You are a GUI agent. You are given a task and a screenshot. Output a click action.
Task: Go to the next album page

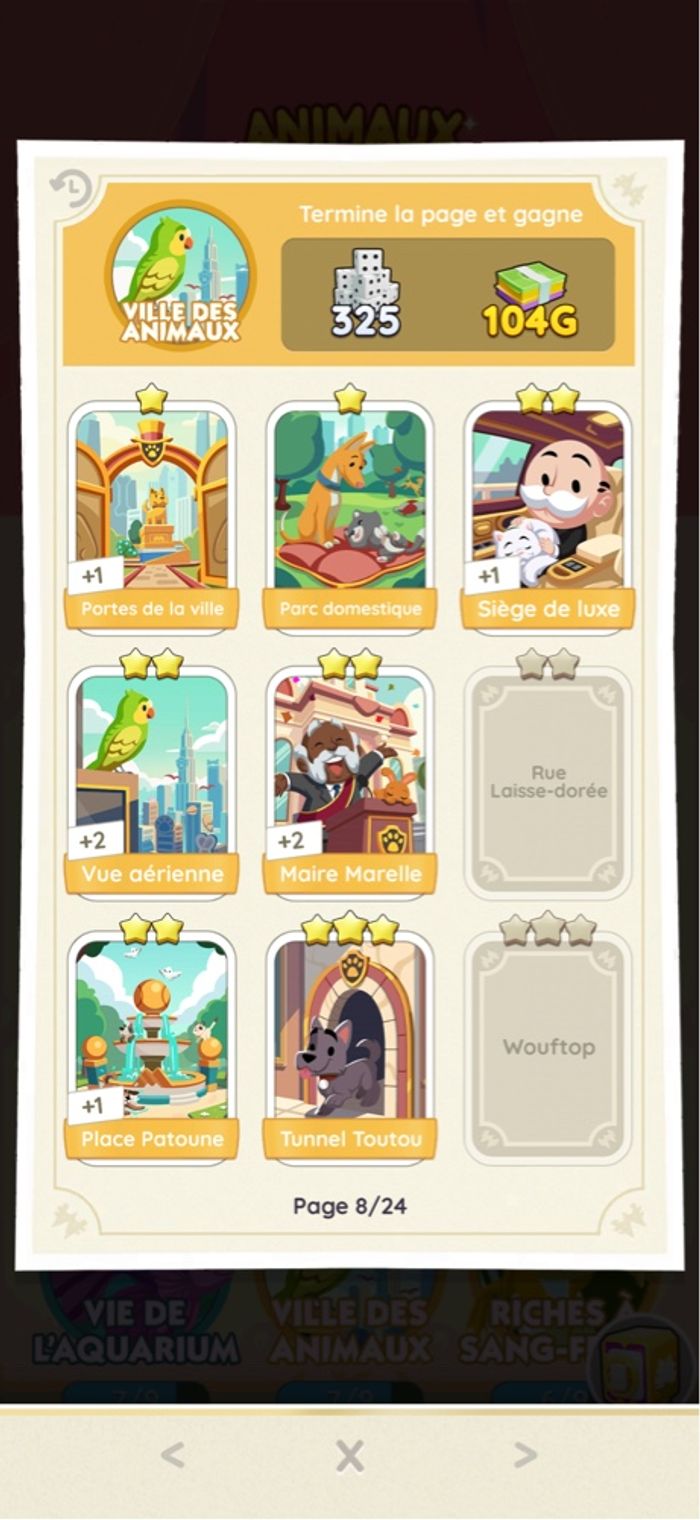(x=525, y=1455)
